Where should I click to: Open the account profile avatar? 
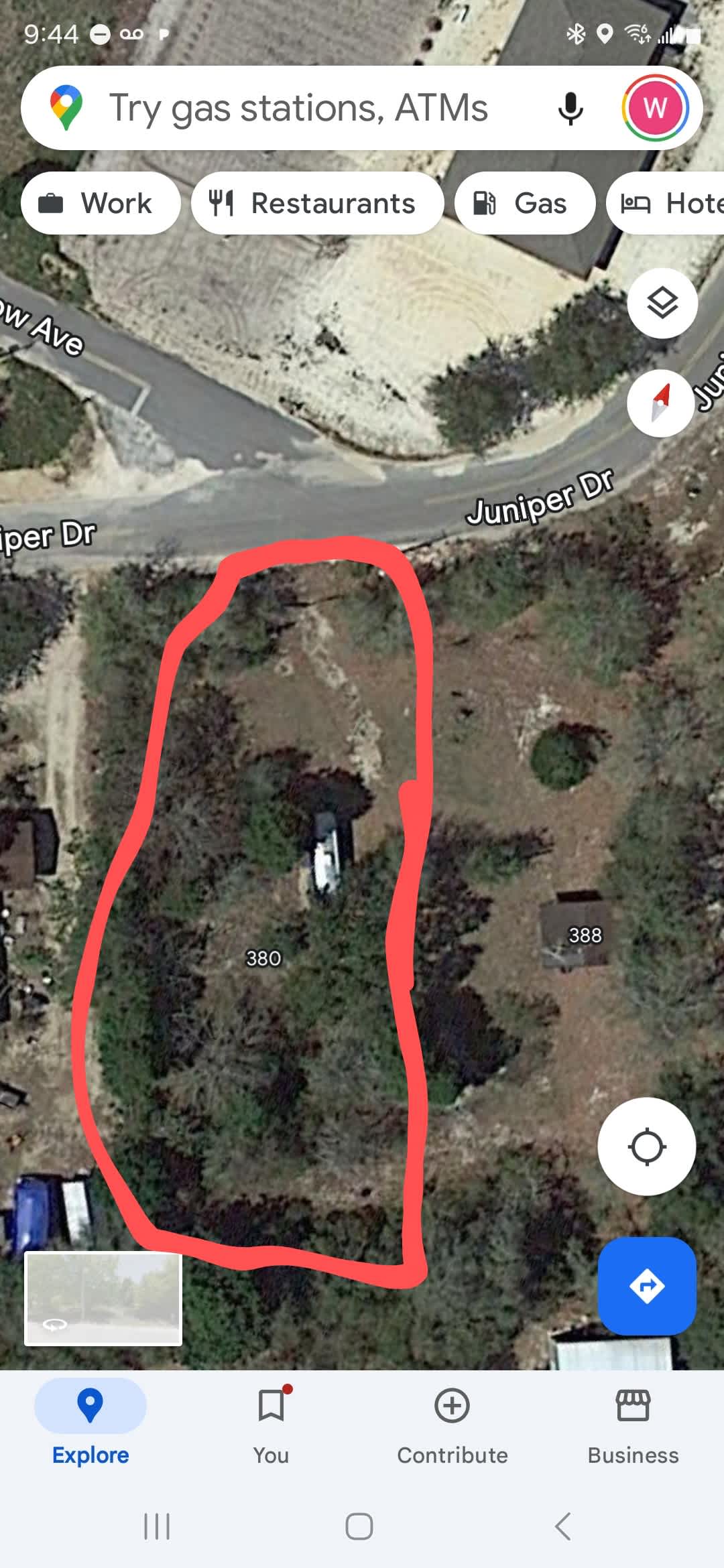tap(655, 108)
